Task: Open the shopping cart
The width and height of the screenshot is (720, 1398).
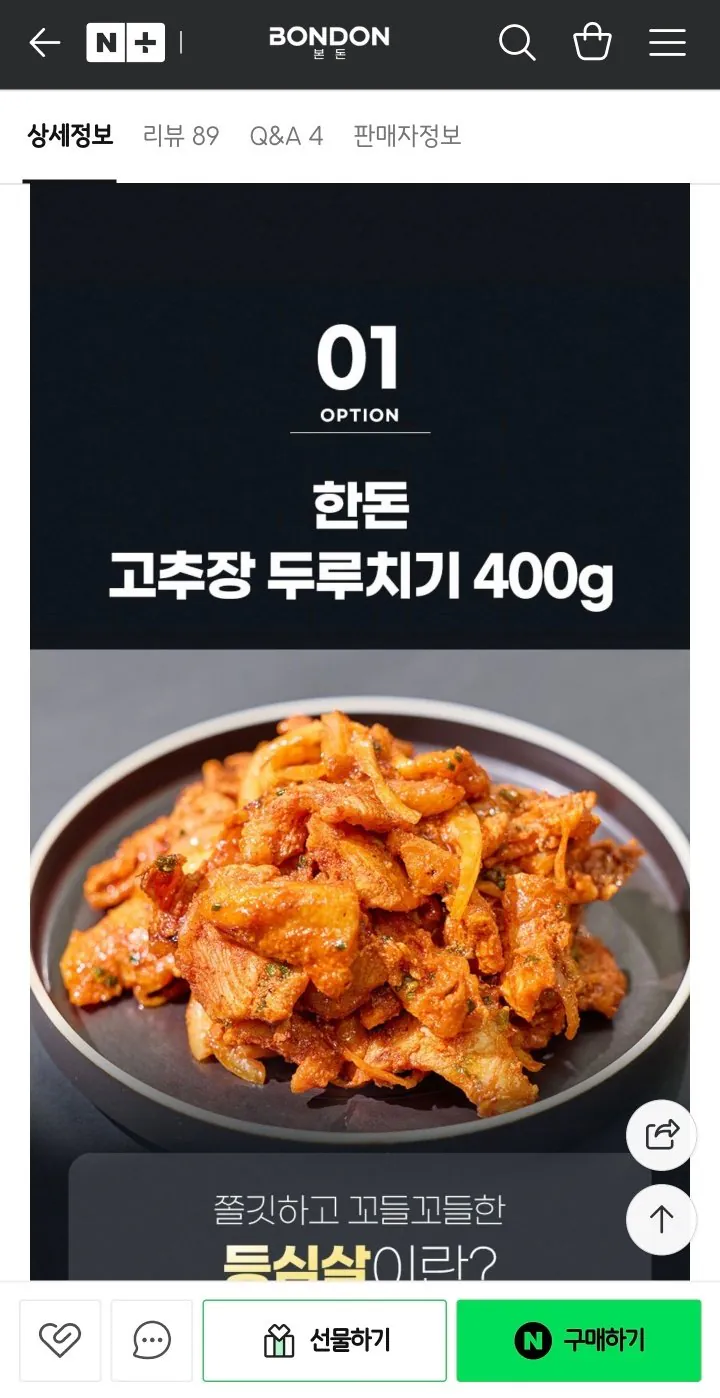Action: tap(592, 42)
